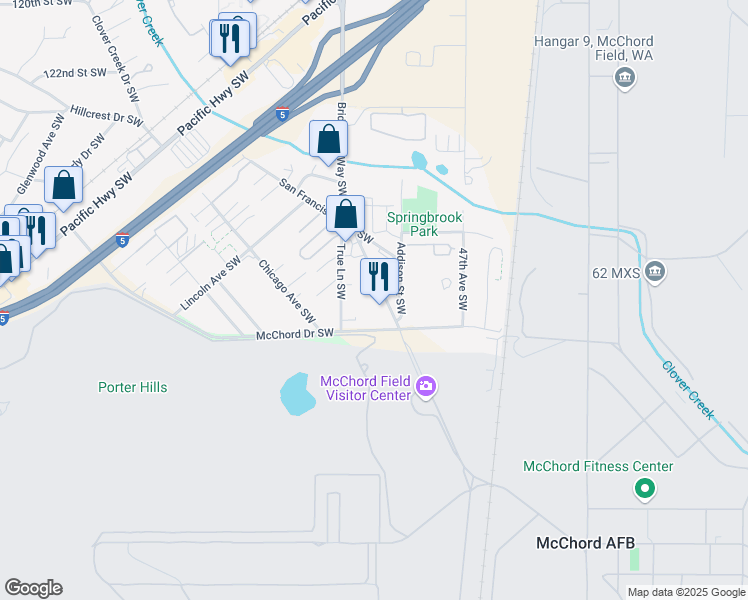Tap the 62 MXS museum pin
Viewport: 748px width, 600px height.
[654, 270]
